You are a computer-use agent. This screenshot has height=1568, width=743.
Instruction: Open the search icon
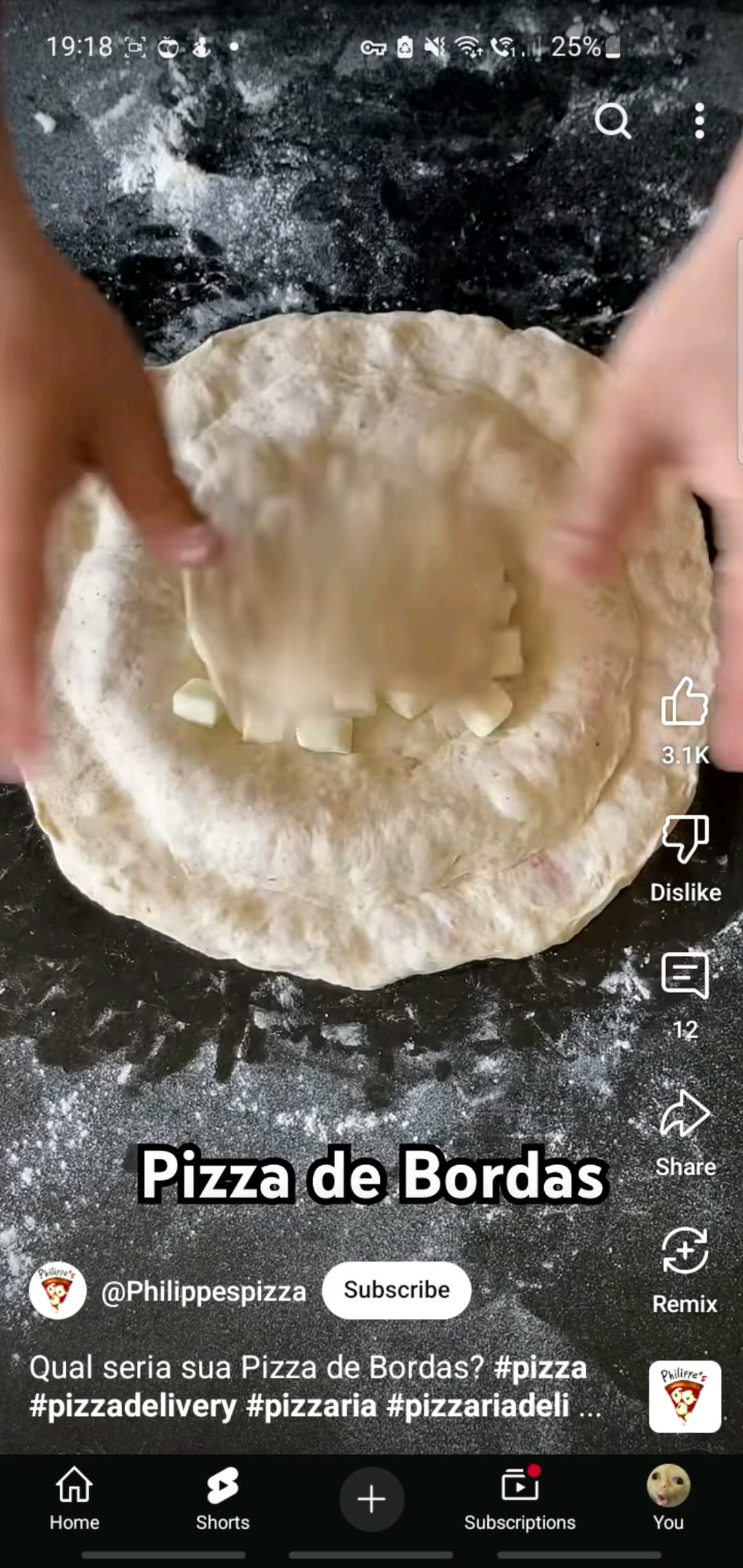612,122
